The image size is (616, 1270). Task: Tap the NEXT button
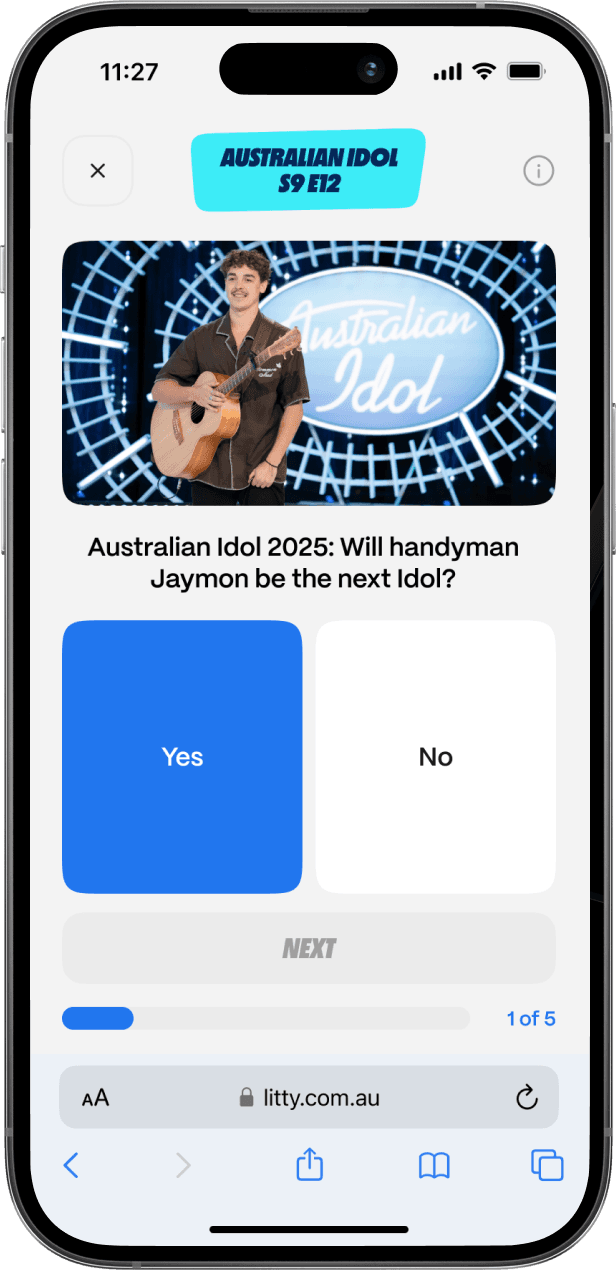[x=308, y=948]
